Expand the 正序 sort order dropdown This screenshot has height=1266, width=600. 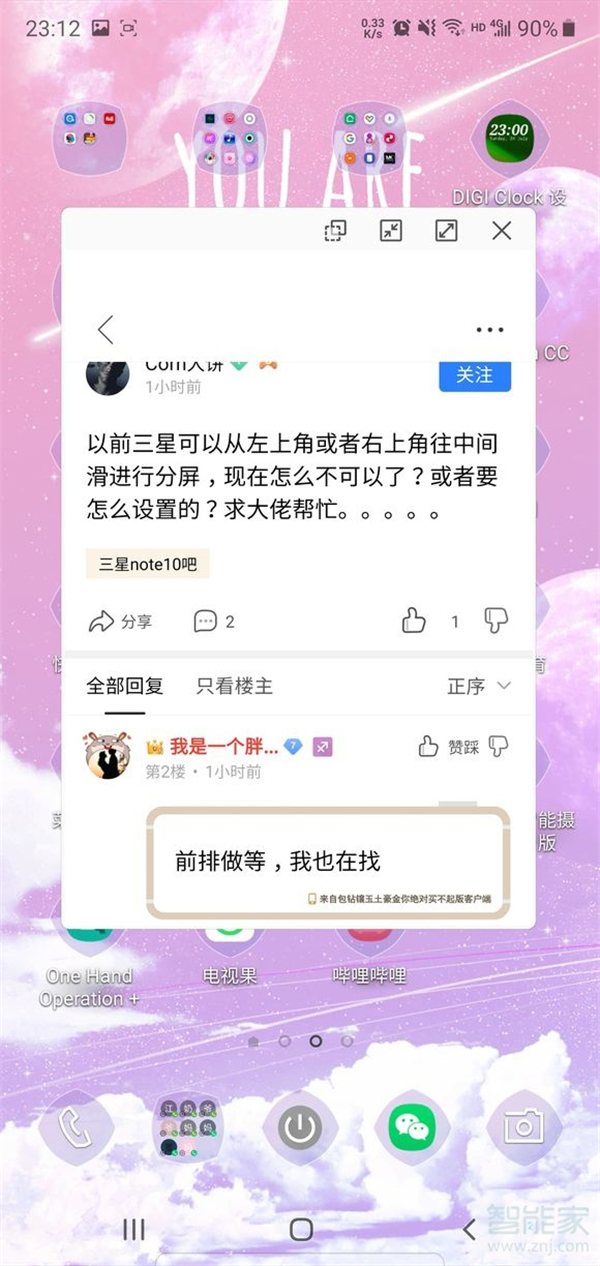479,686
